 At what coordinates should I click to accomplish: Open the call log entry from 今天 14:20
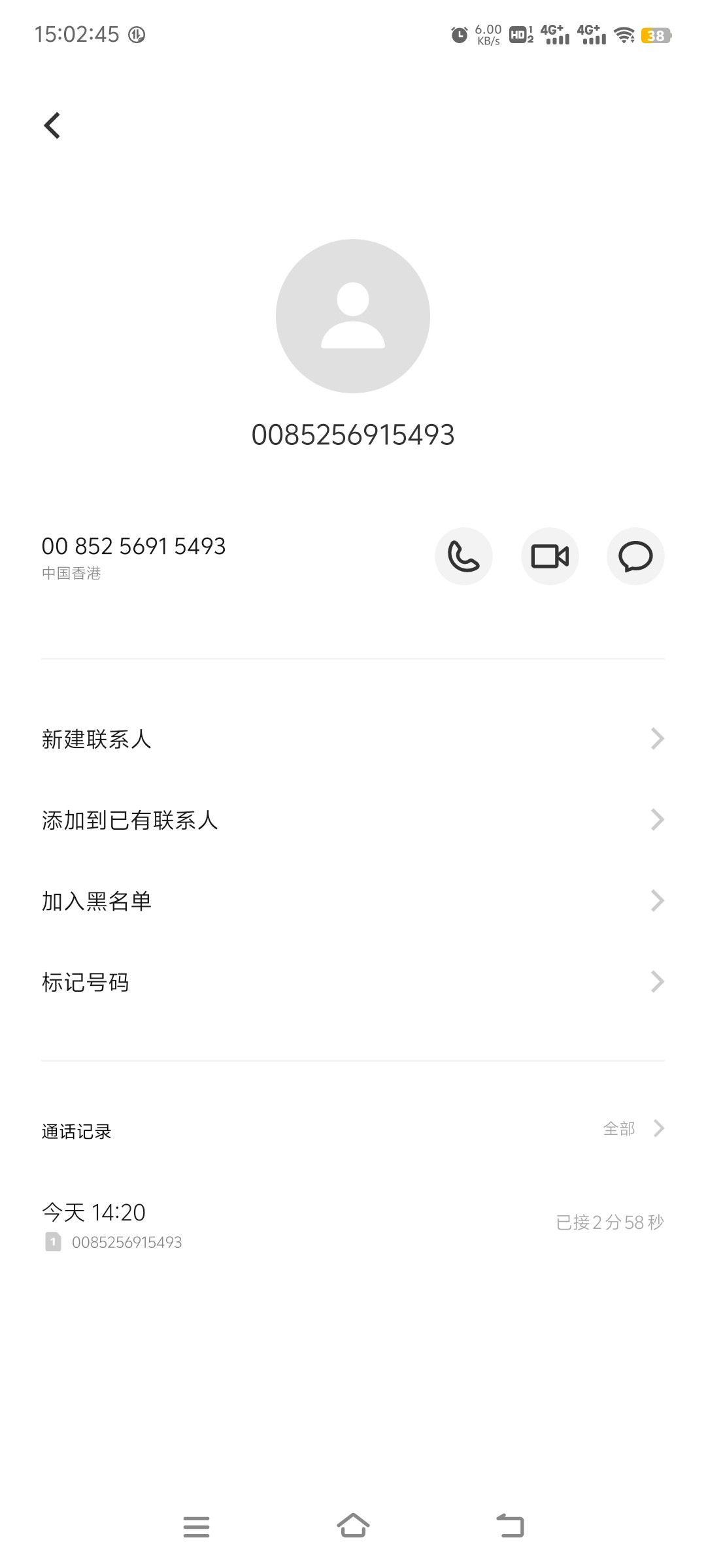point(353,1226)
